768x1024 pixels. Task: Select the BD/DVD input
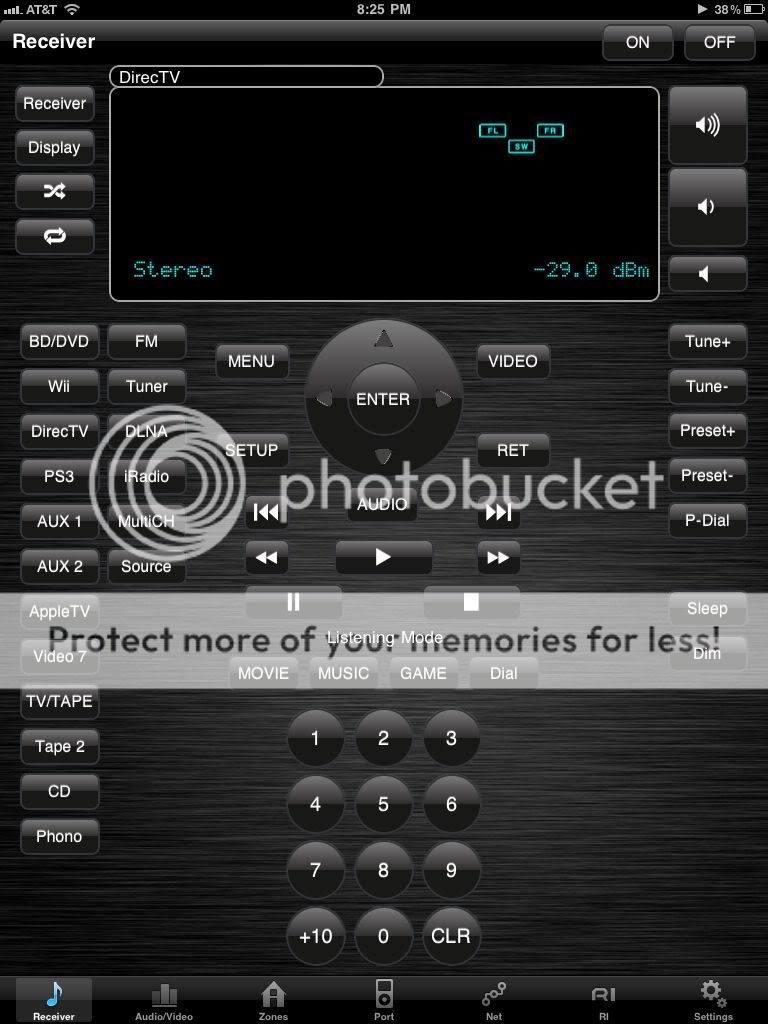tap(59, 341)
